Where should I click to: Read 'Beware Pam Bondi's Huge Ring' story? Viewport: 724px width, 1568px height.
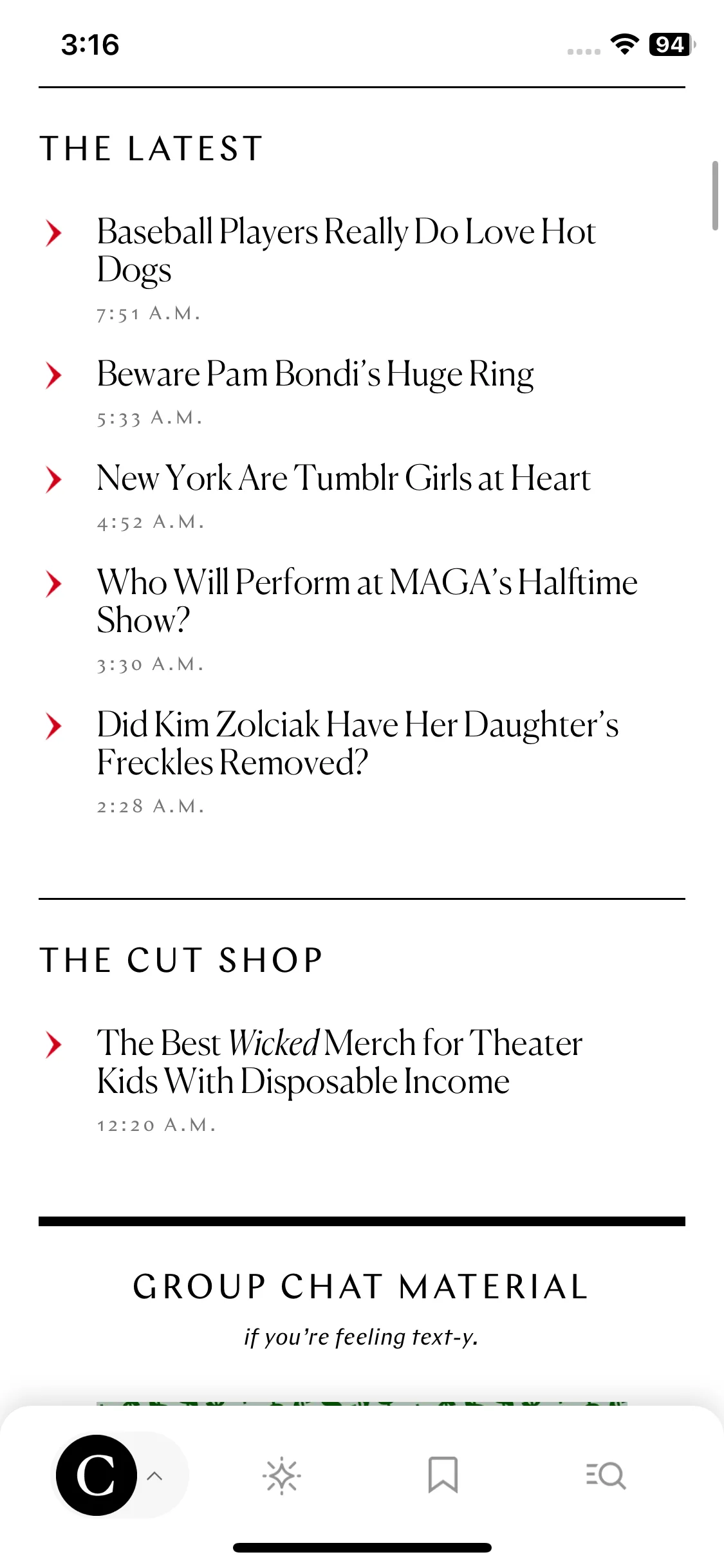pos(315,374)
